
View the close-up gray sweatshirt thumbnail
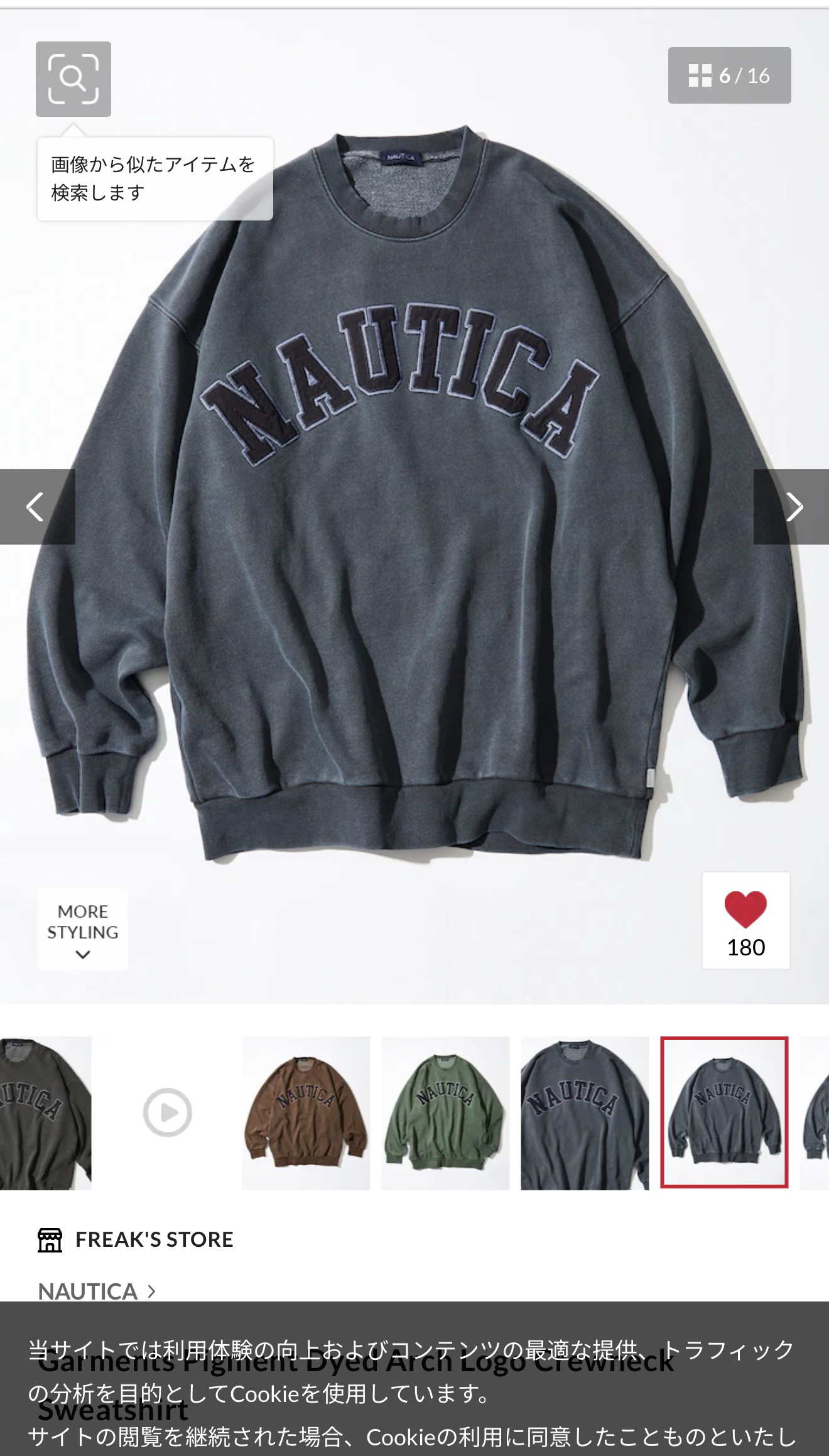585,1113
